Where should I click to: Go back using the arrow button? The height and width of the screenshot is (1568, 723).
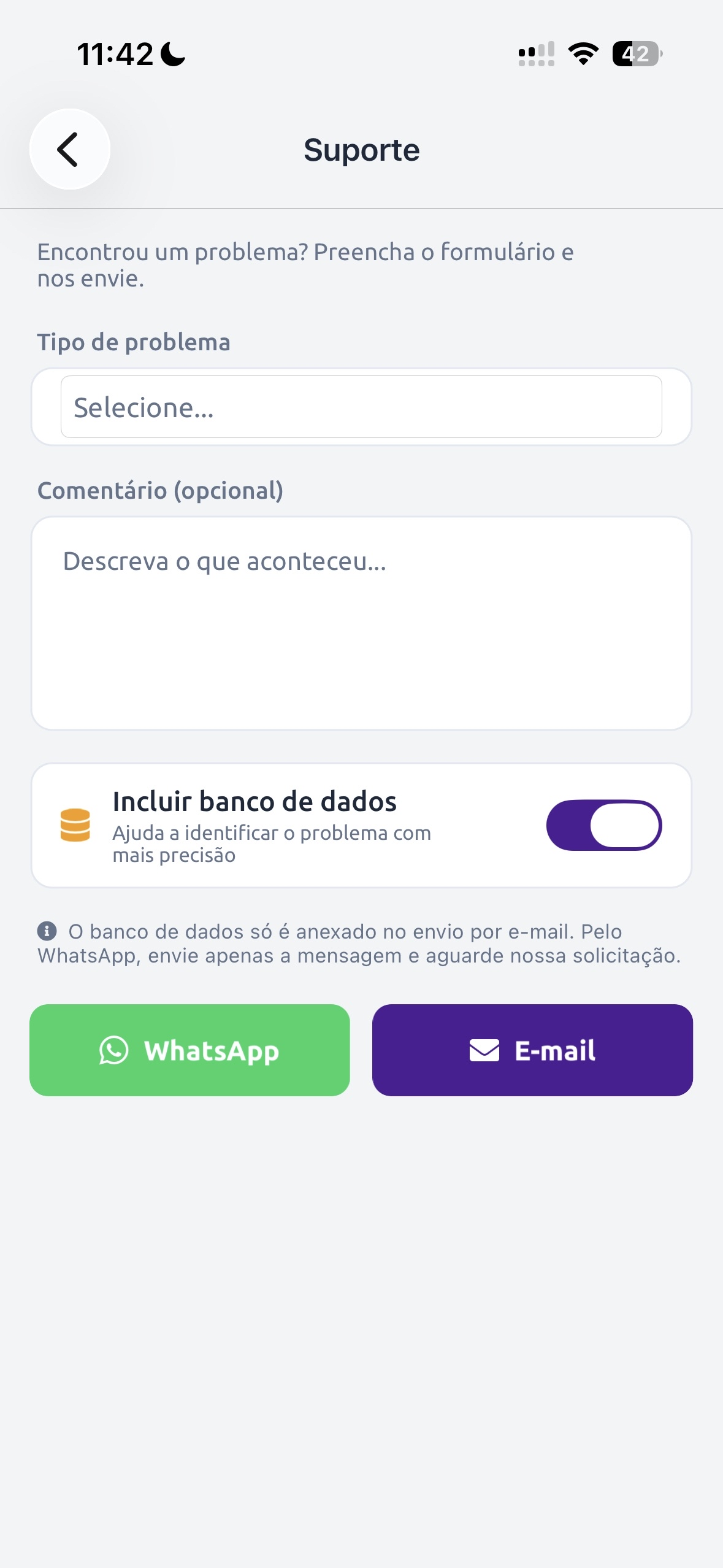[70, 149]
